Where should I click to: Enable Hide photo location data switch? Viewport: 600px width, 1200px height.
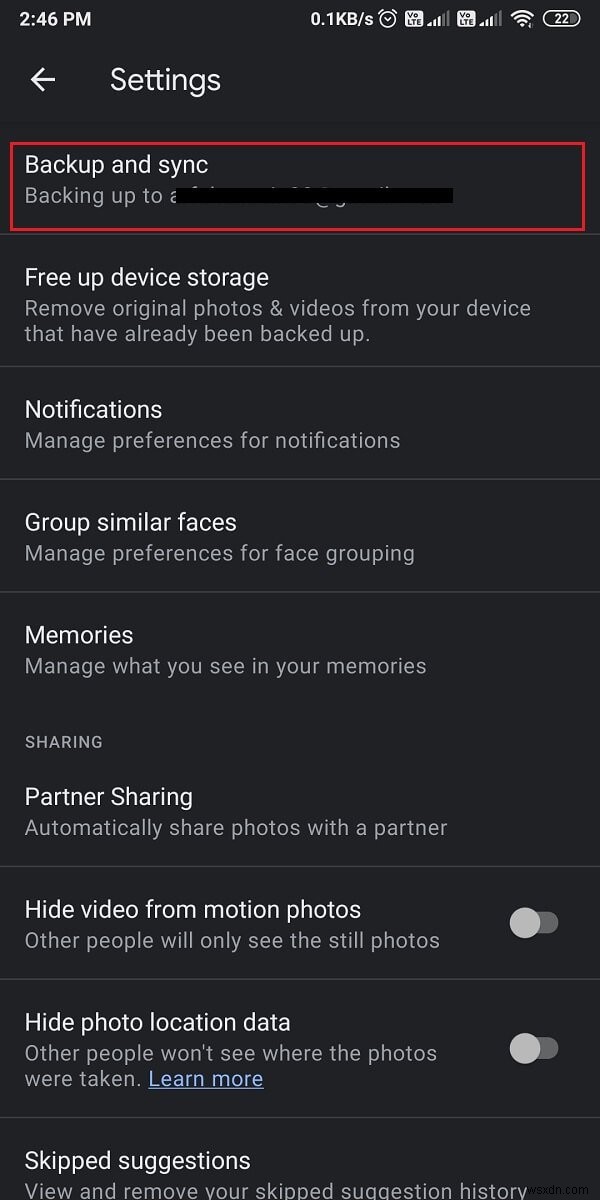click(533, 1048)
